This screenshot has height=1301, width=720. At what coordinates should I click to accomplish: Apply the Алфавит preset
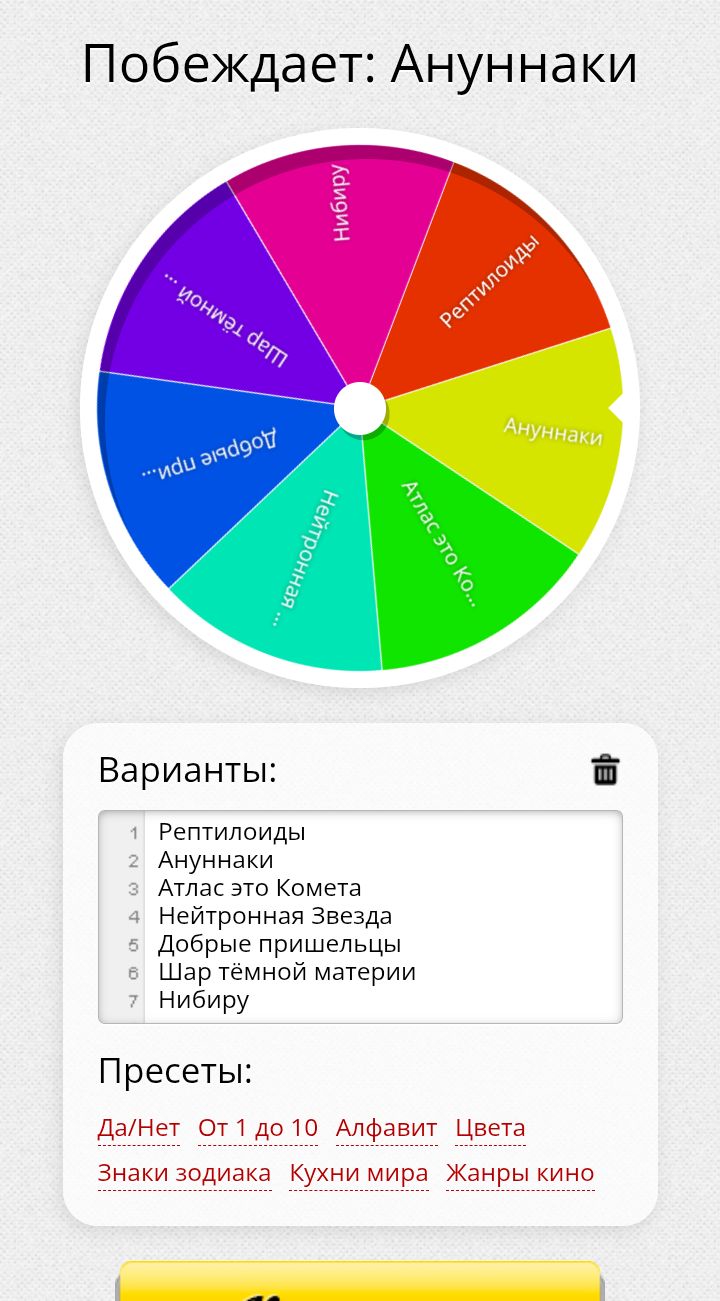click(386, 1128)
